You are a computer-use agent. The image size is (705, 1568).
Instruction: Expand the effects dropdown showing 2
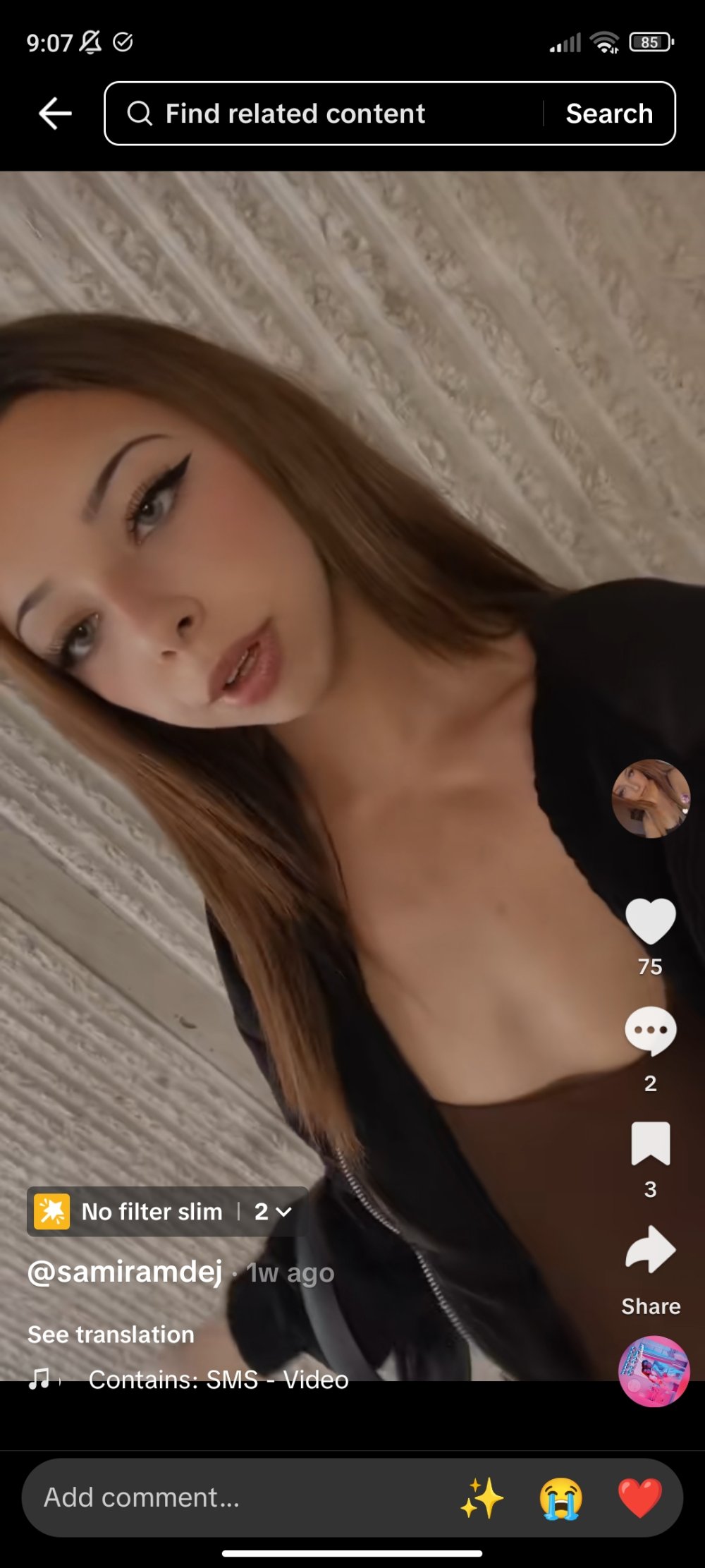coord(273,1212)
